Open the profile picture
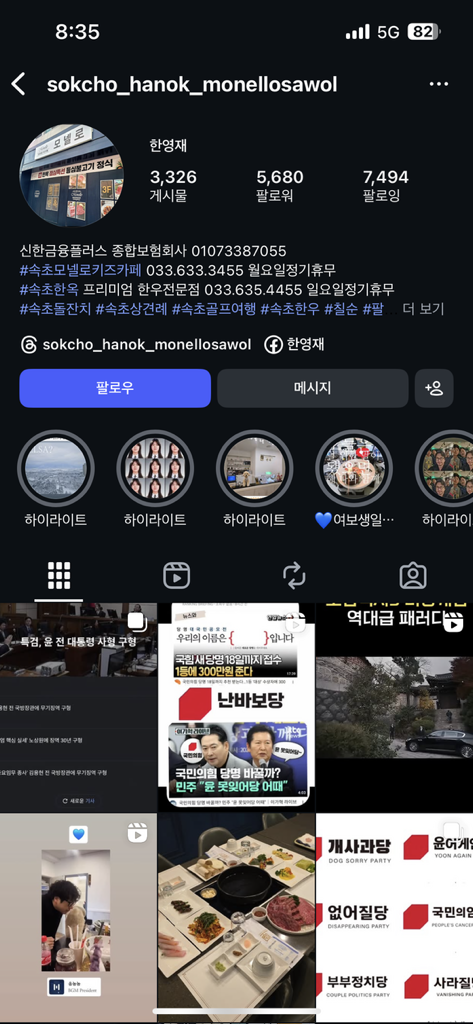Viewport: 473px width, 1024px height. (71, 176)
